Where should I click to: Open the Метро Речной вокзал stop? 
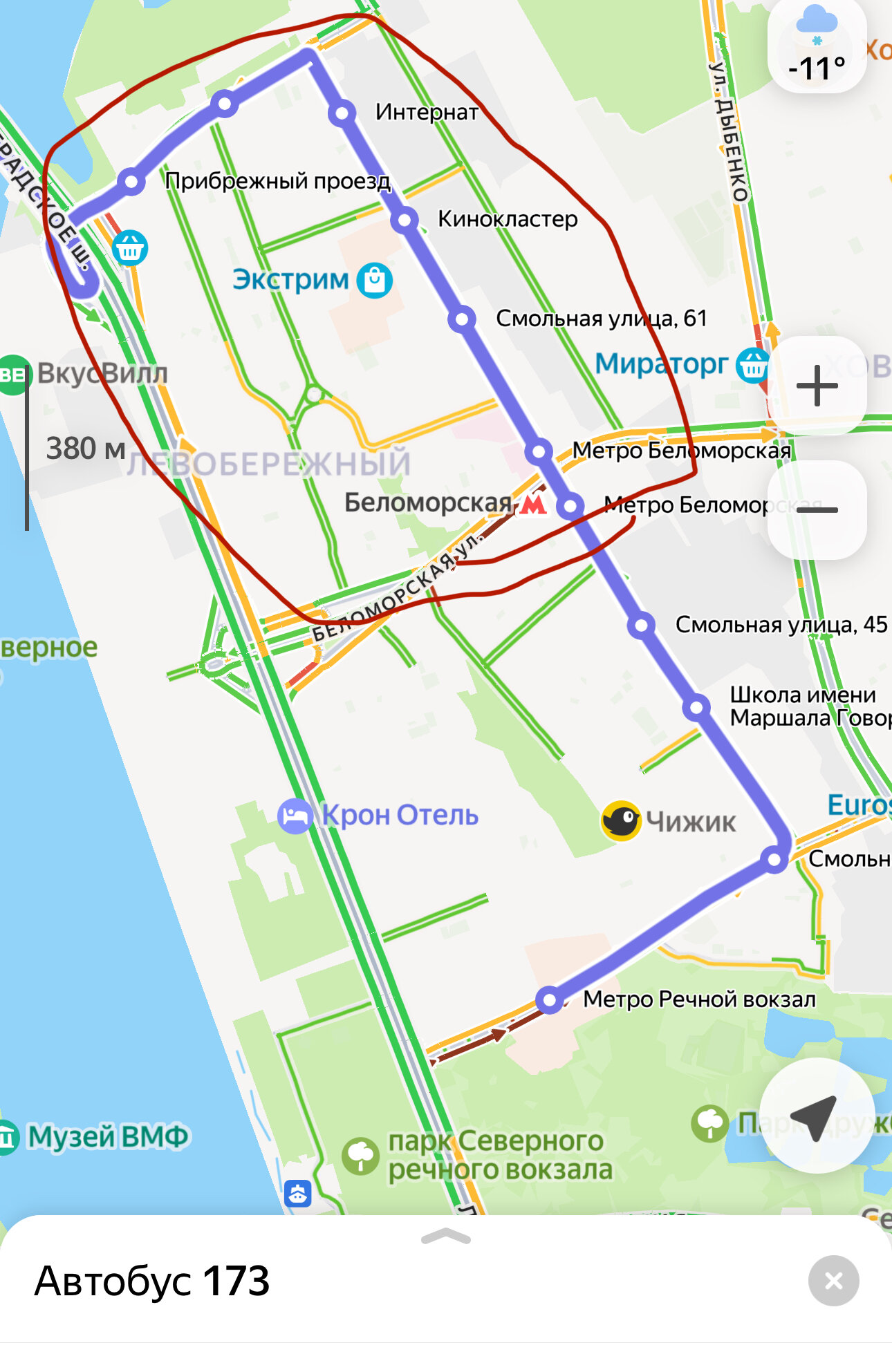tap(550, 1000)
